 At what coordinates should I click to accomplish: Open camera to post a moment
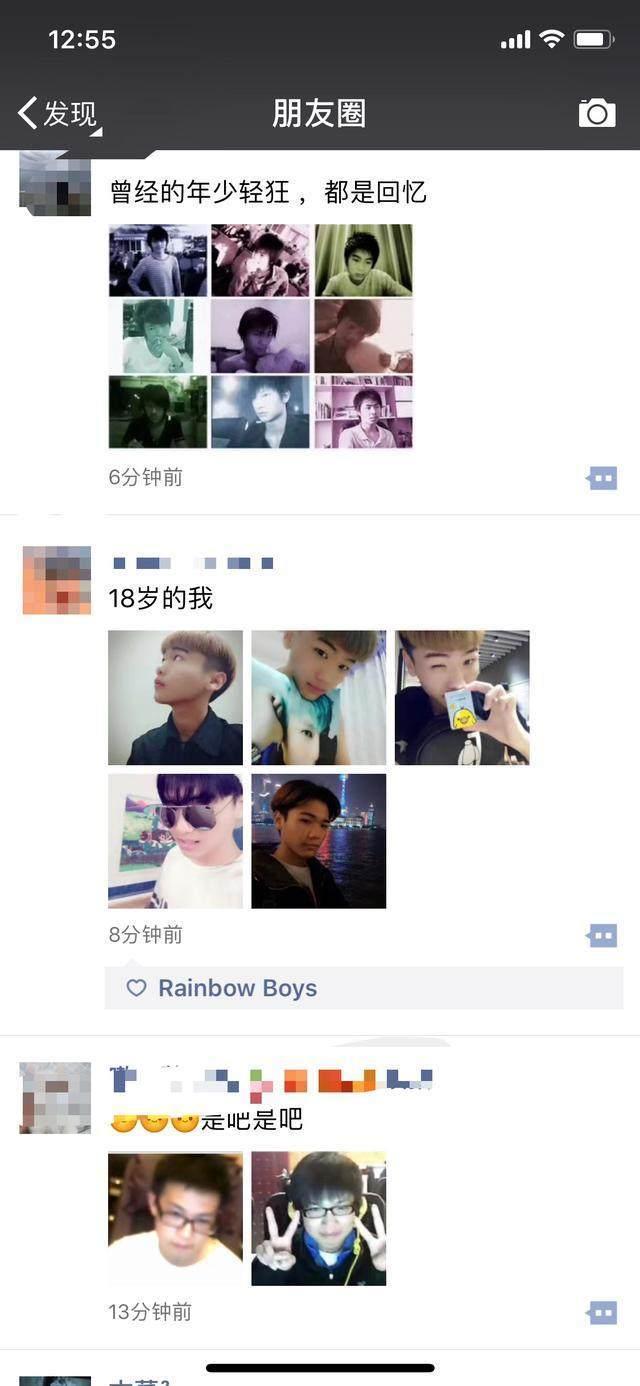[x=597, y=113]
